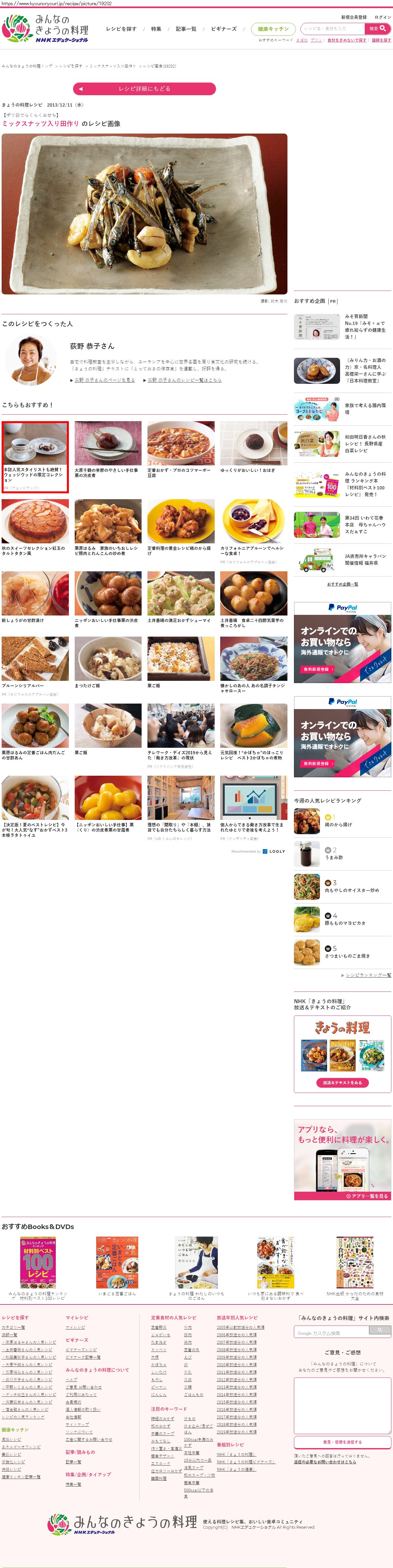Image resolution: width=393 pixels, height=1568 pixels.
Task: Open the 新しょうがの甘酢漬け recipe card
Action: click(35, 597)
